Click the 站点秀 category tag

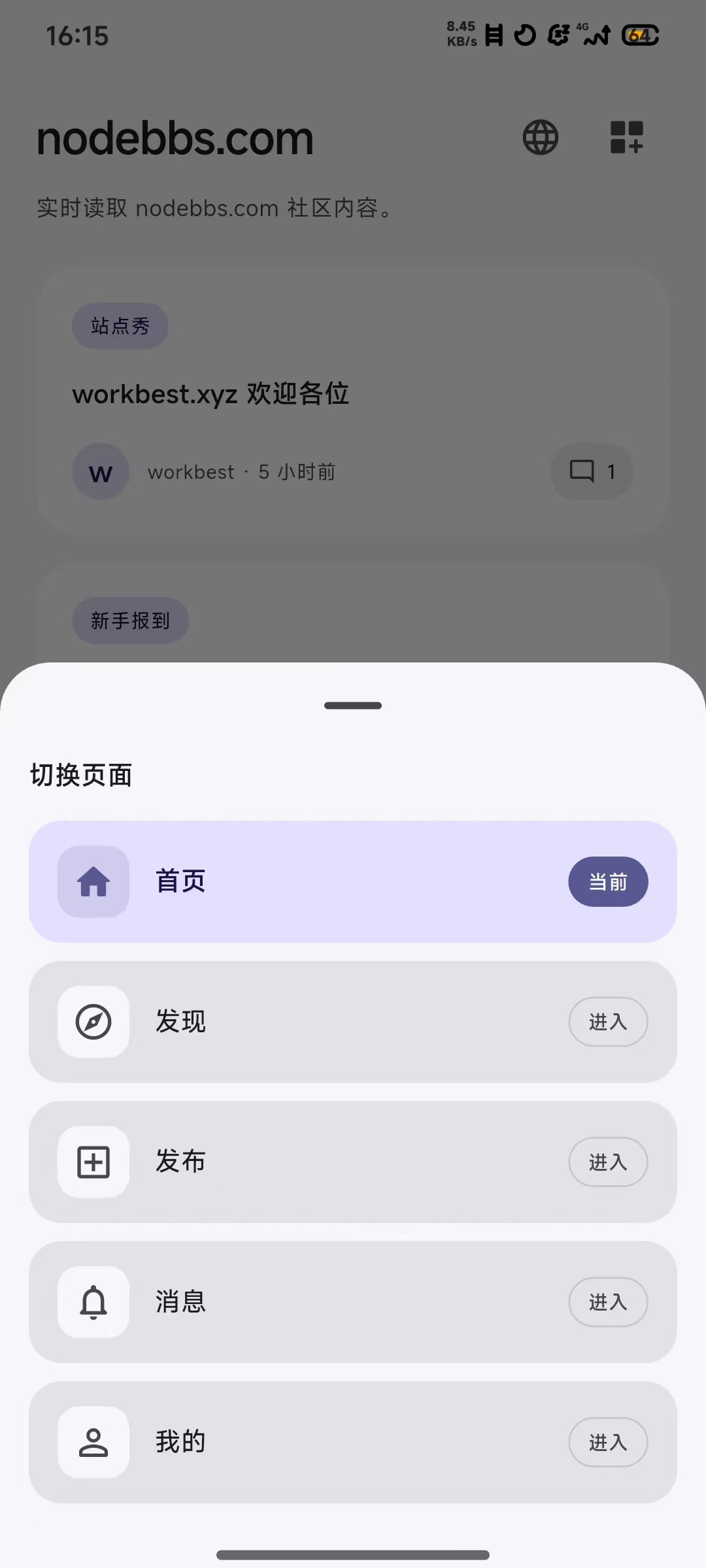[x=120, y=325]
